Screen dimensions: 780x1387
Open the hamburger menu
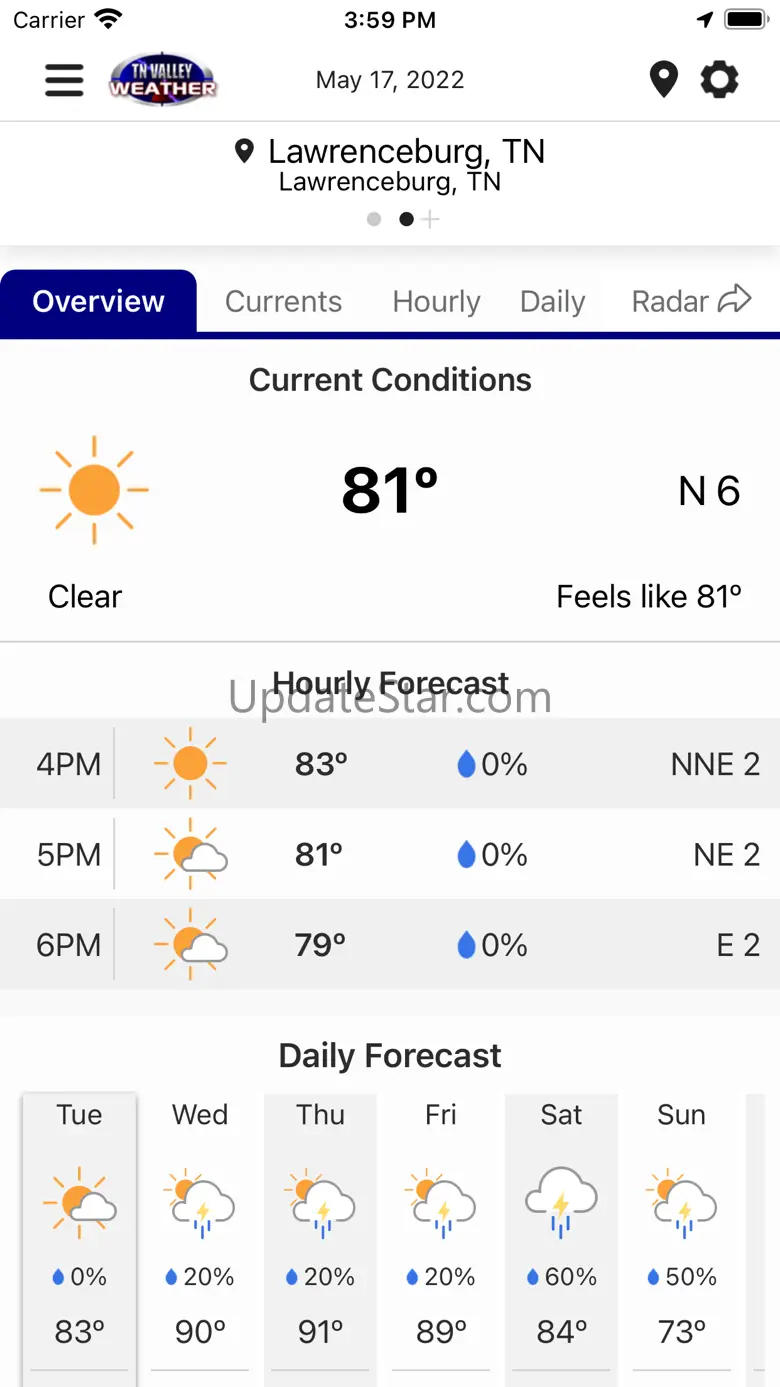[64, 80]
